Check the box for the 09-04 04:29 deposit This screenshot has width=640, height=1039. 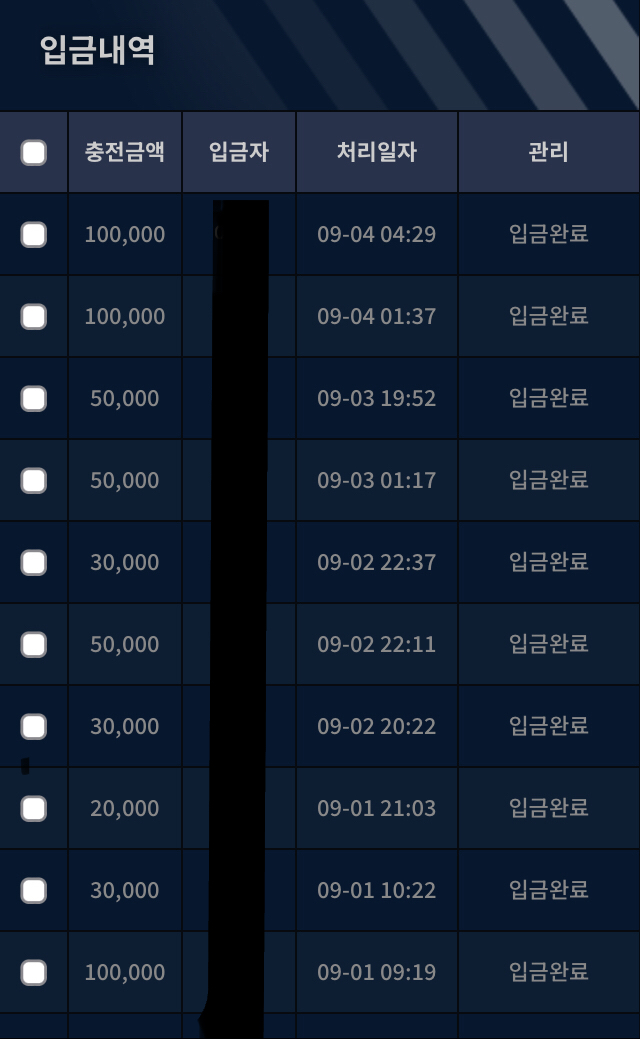pyautogui.click(x=34, y=235)
